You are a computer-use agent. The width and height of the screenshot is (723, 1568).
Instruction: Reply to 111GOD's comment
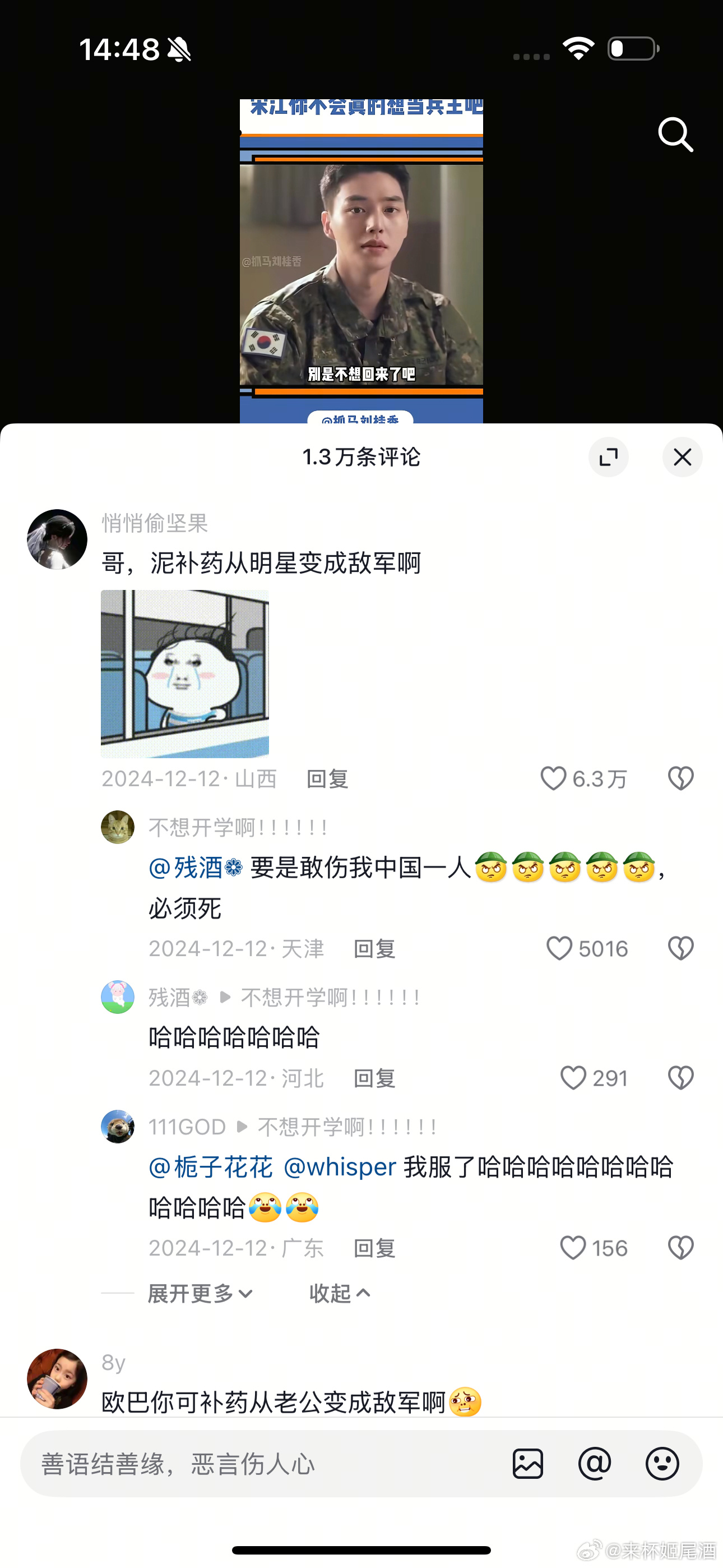[x=374, y=1248]
